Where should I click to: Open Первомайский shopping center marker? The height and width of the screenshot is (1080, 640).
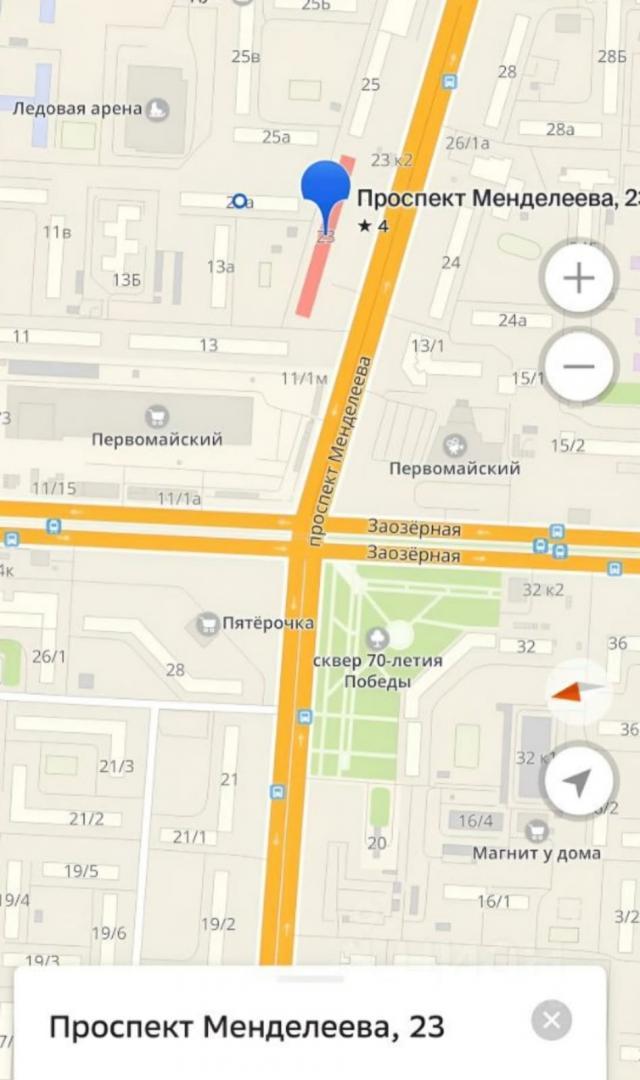pos(156,416)
